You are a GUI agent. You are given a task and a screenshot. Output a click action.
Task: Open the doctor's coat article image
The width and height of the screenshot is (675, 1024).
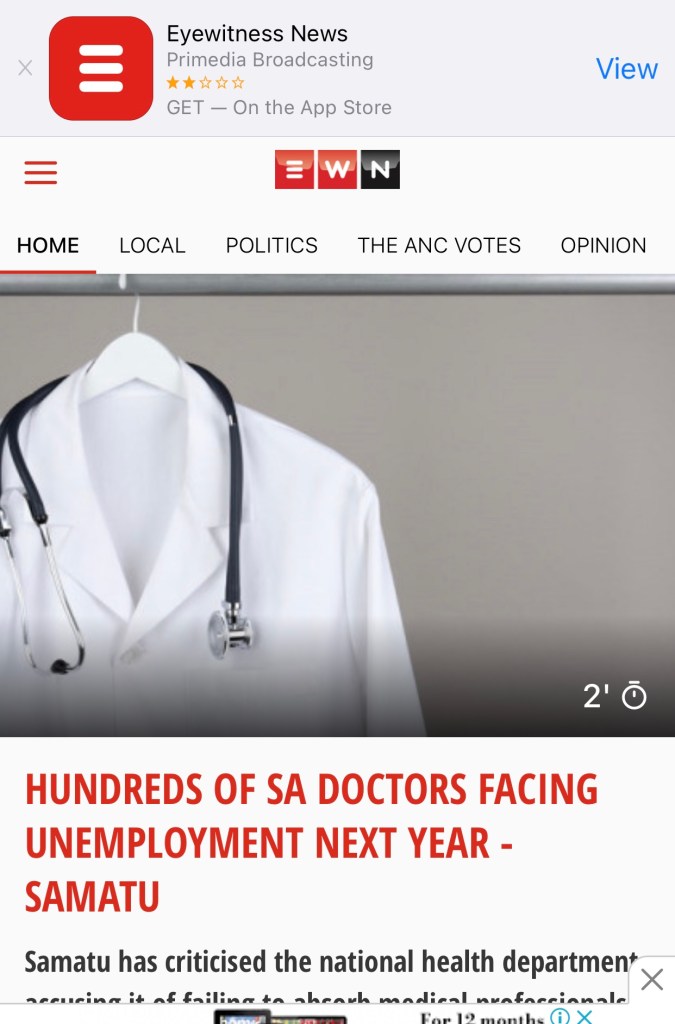(x=337, y=505)
